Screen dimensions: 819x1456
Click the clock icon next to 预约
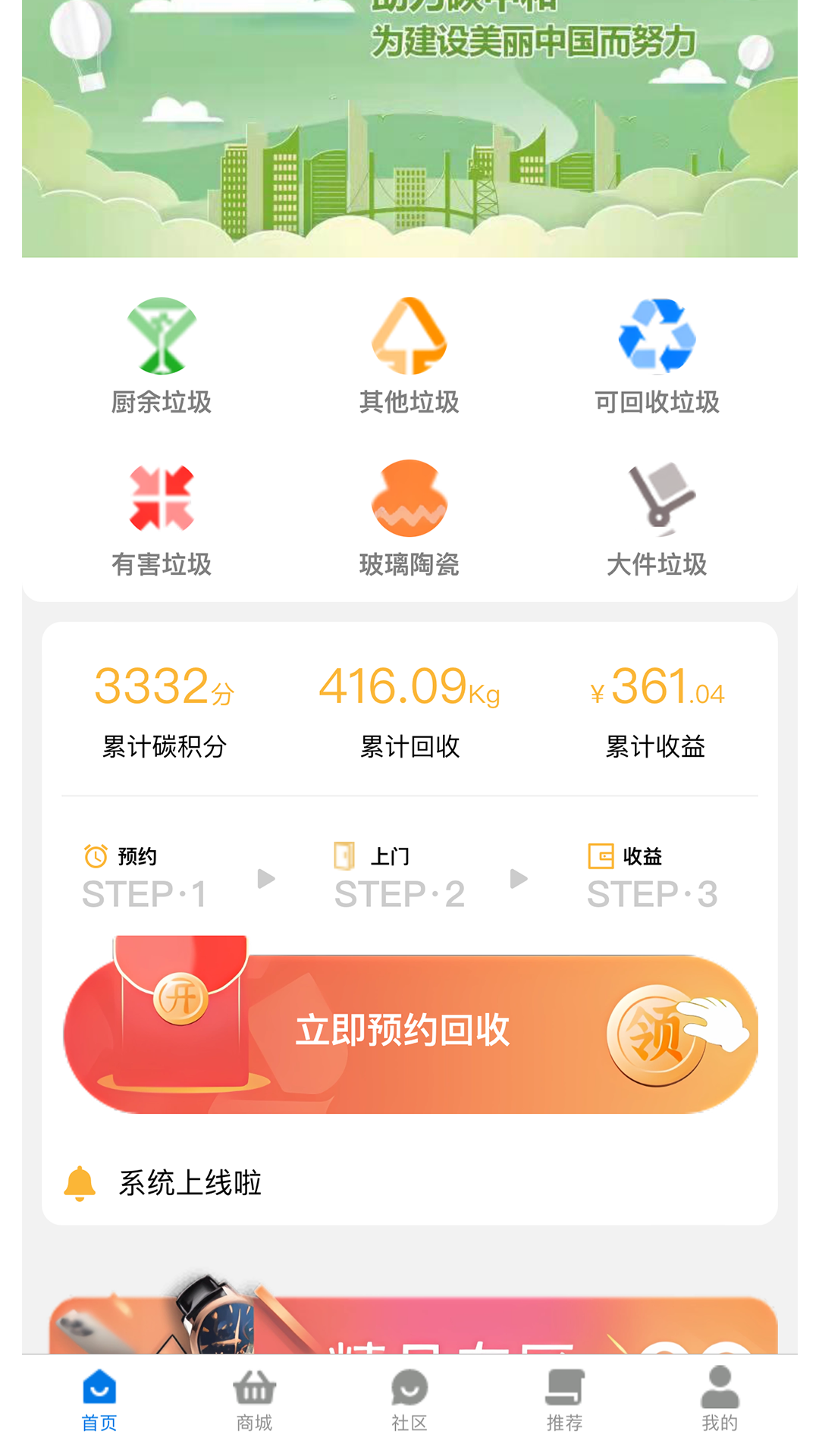click(94, 855)
